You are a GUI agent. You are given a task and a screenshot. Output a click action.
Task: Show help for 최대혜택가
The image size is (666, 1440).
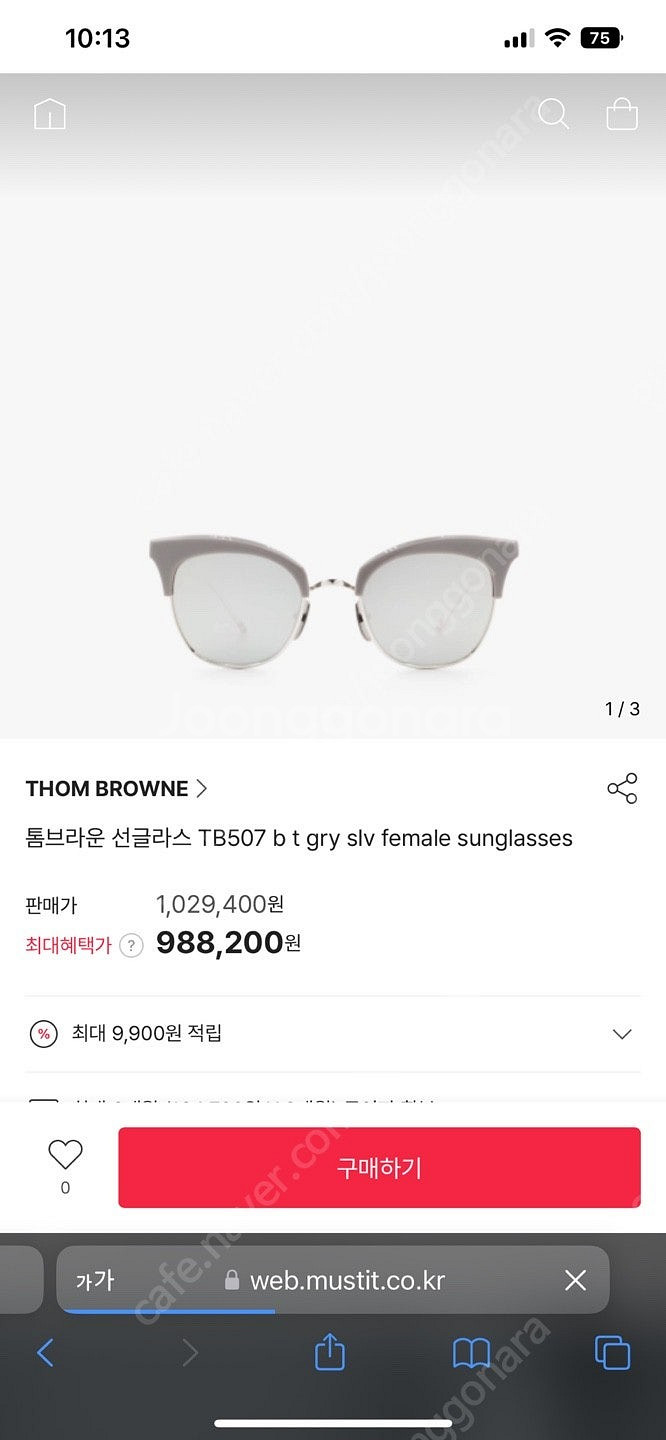coord(131,945)
